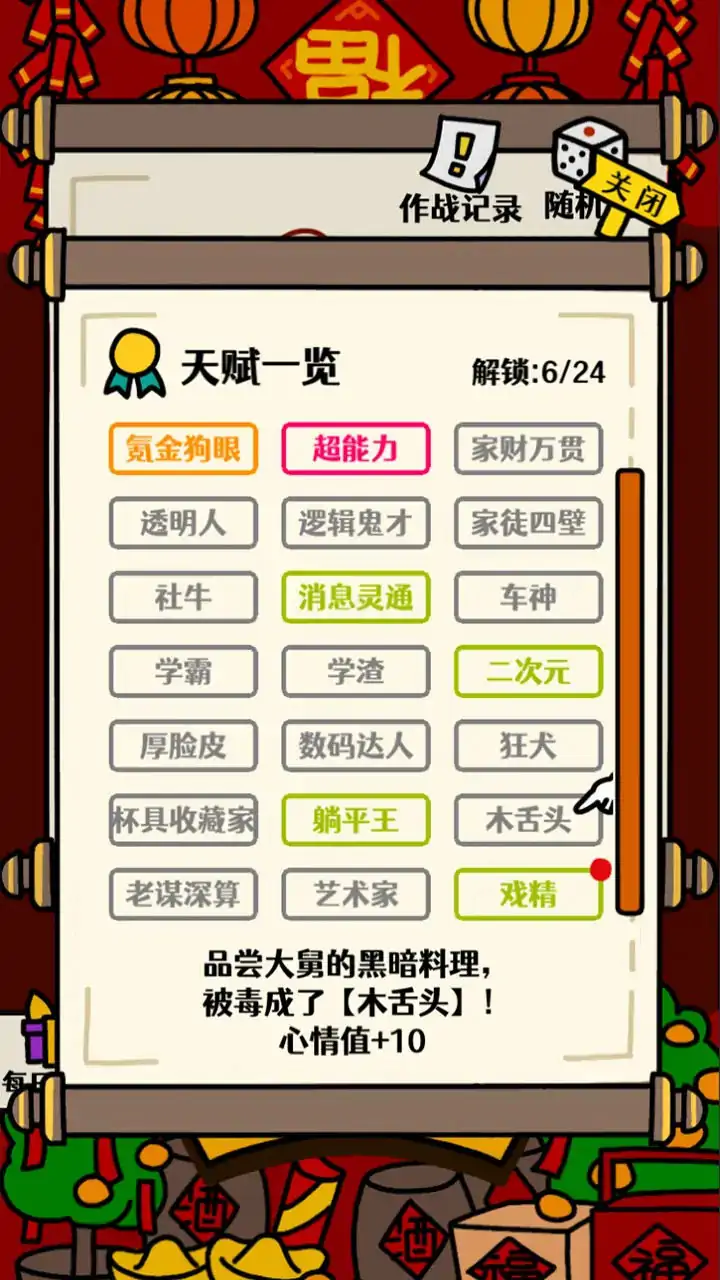View the 透明人 talent

pyautogui.click(x=183, y=523)
